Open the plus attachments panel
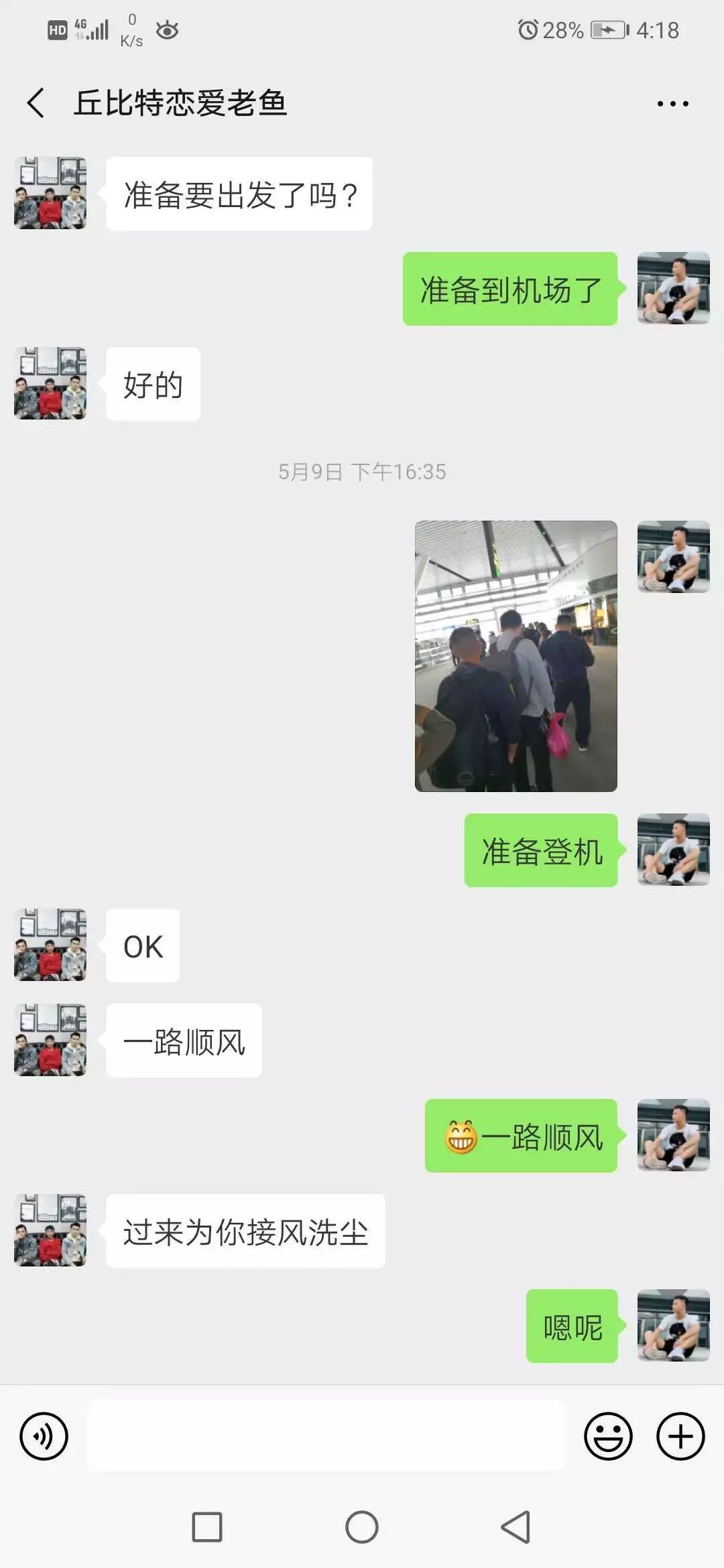 (x=680, y=1436)
